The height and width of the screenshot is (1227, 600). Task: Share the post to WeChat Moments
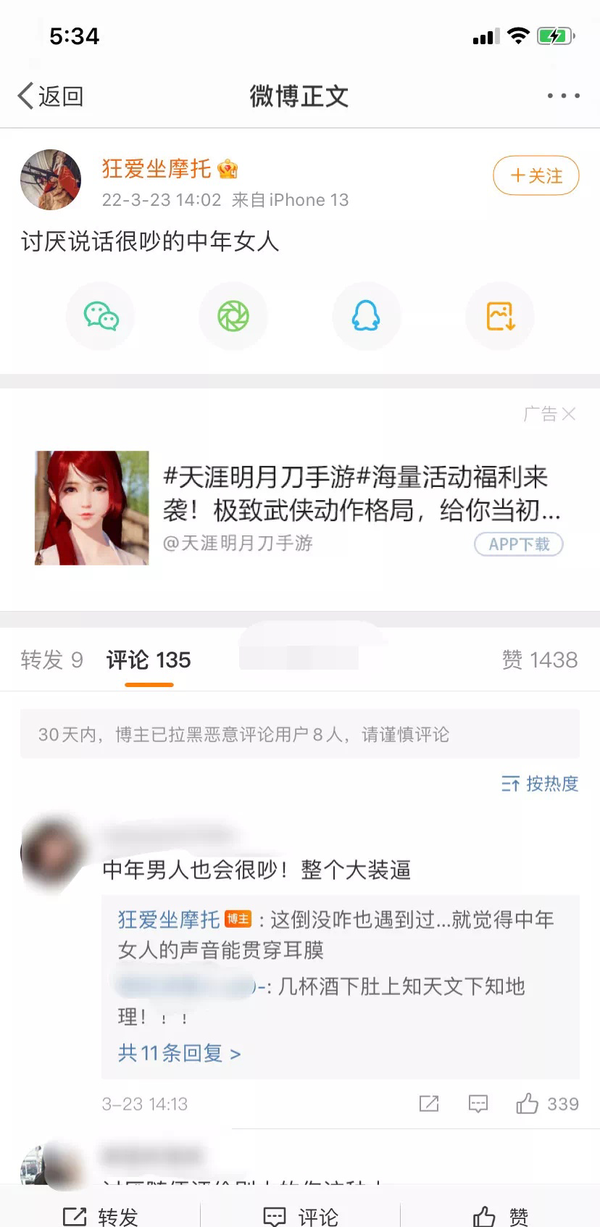233,316
